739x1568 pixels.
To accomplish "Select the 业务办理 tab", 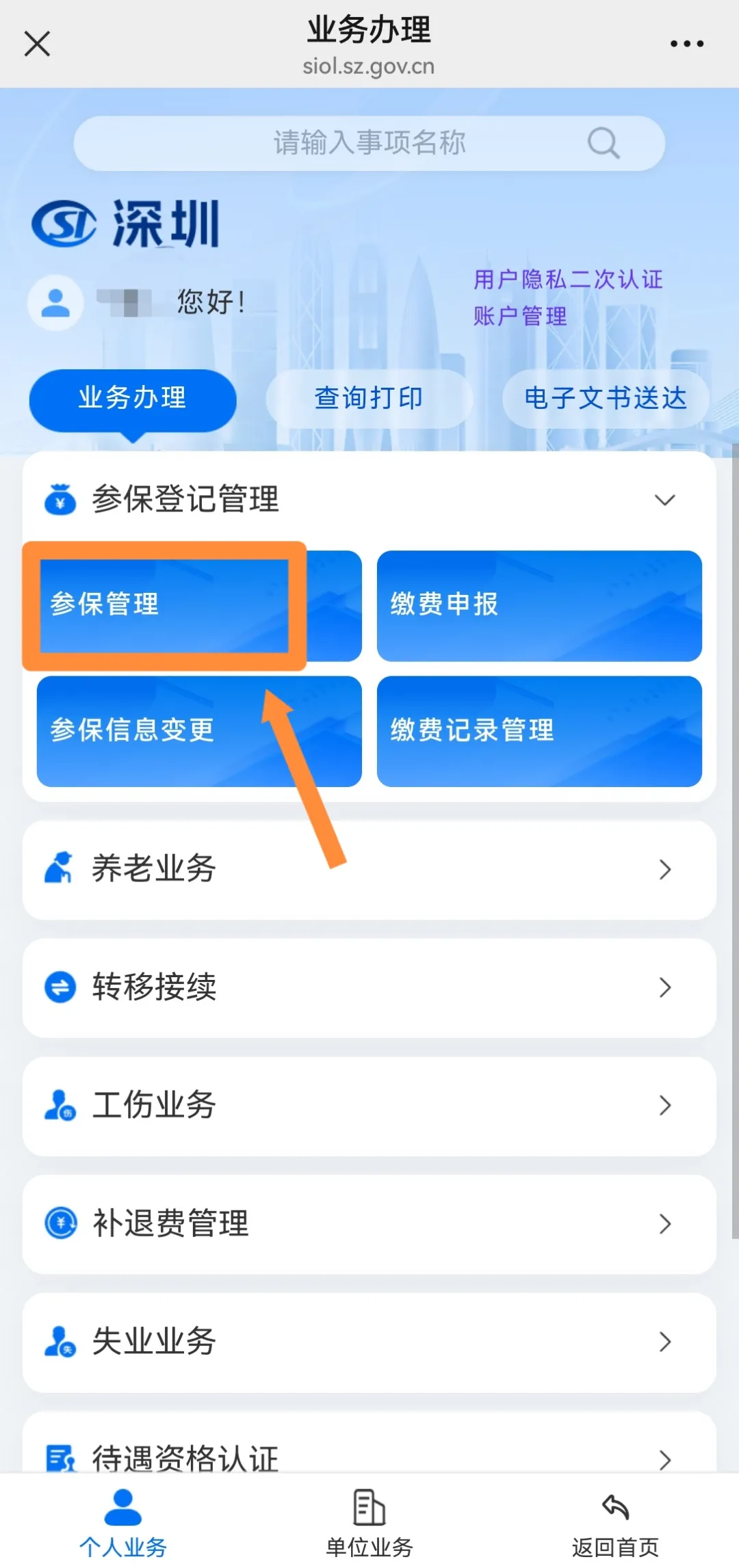I will click(x=132, y=399).
